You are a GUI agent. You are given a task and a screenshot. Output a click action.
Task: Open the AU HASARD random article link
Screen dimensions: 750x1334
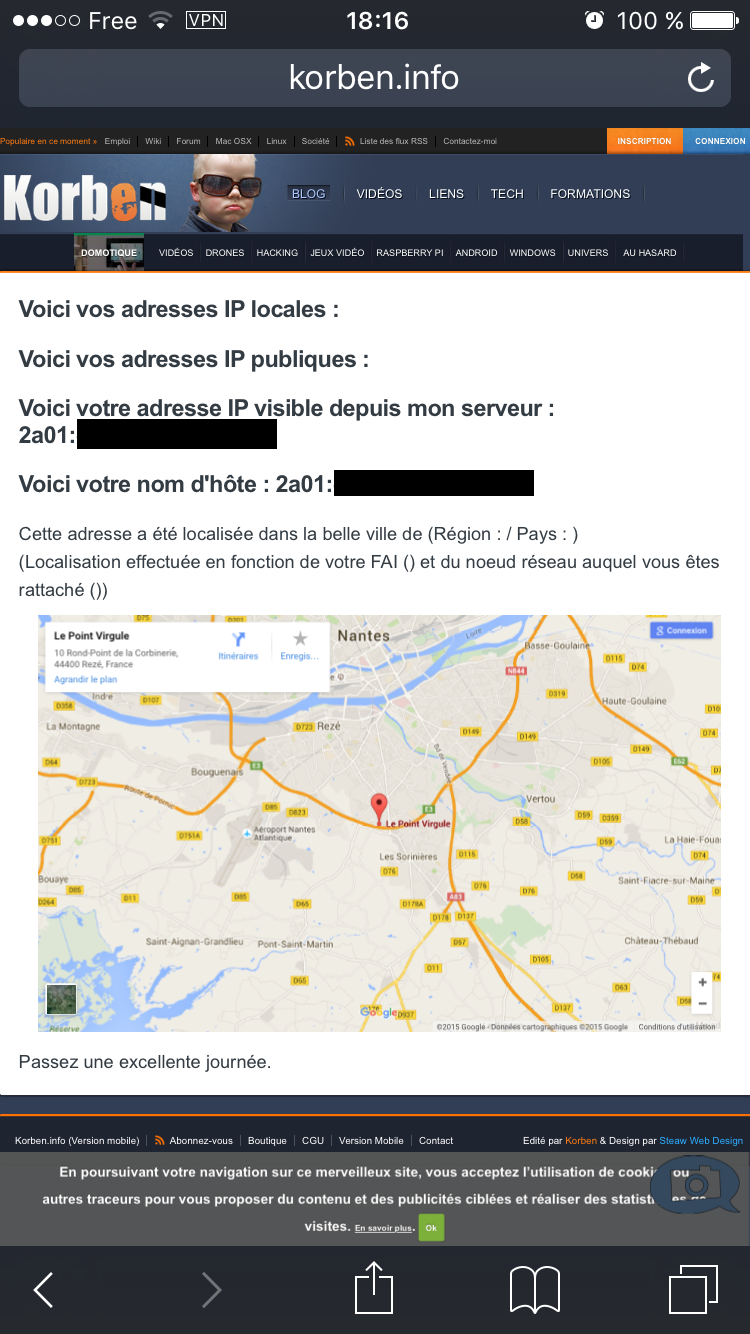[649, 253]
